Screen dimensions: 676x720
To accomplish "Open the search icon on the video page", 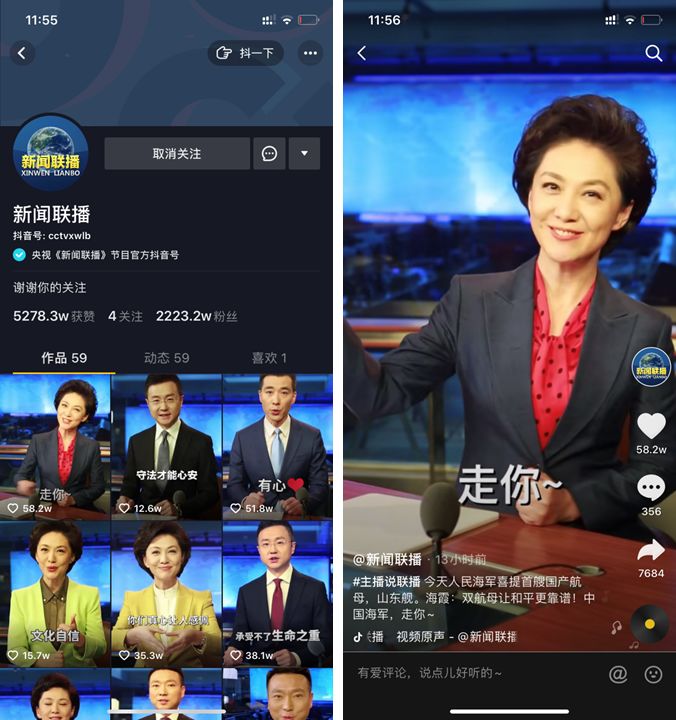I will coord(654,53).
